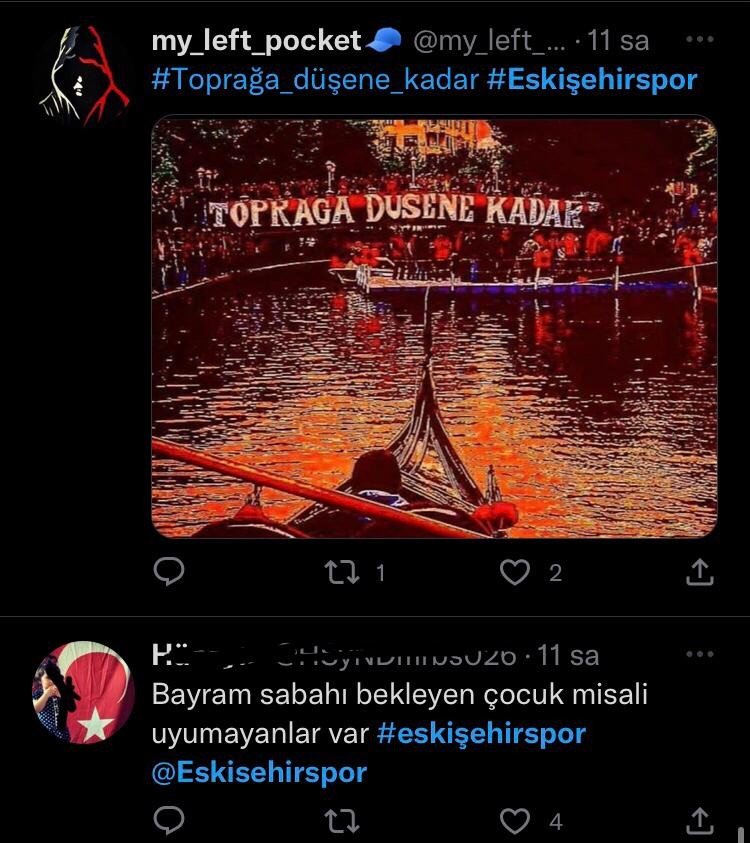This screenshot has height=843, width=750.
Task: Open more options on the bottom tweet
Action: [700, 651]
